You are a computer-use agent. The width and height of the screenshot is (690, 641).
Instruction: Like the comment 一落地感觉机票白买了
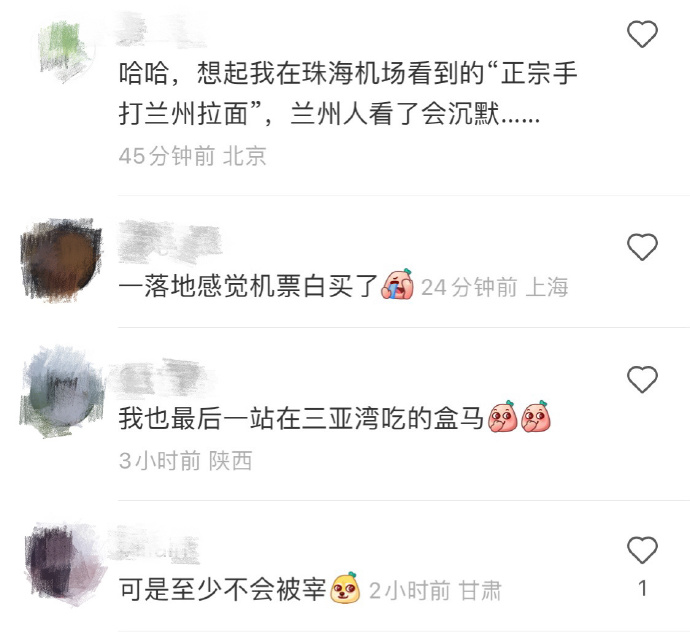coord(642,246)
